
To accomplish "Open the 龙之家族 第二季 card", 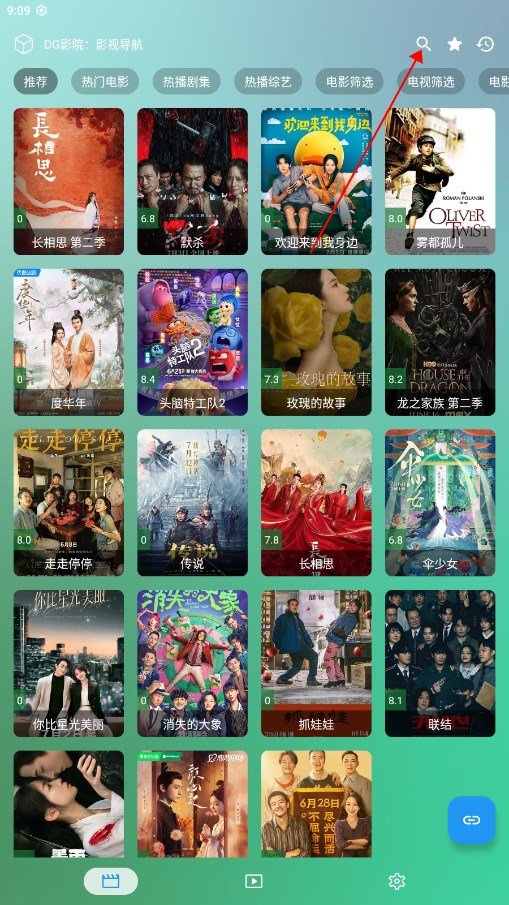I will pos(440,342).
